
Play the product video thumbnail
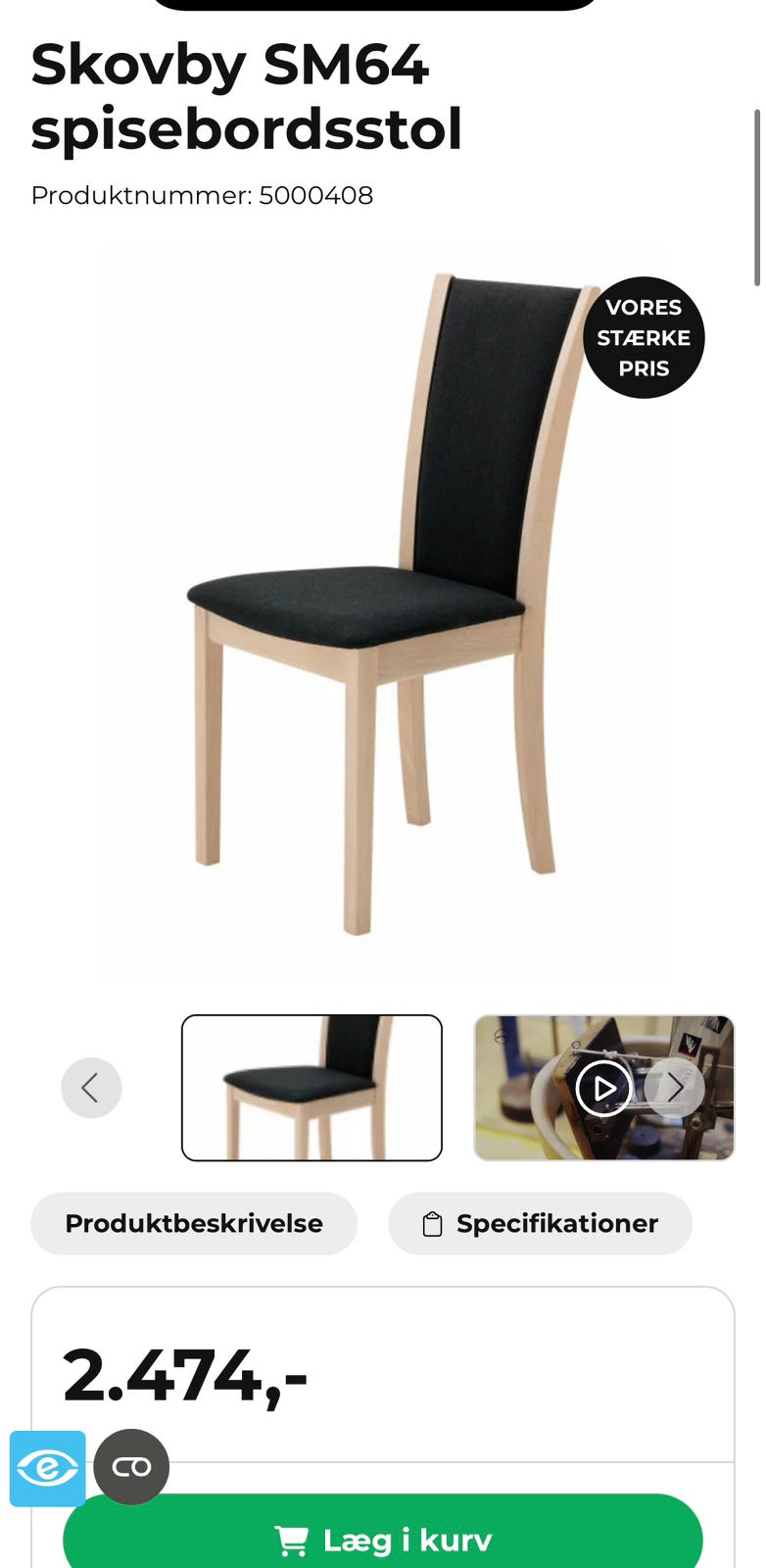[x=603, y=1088]
